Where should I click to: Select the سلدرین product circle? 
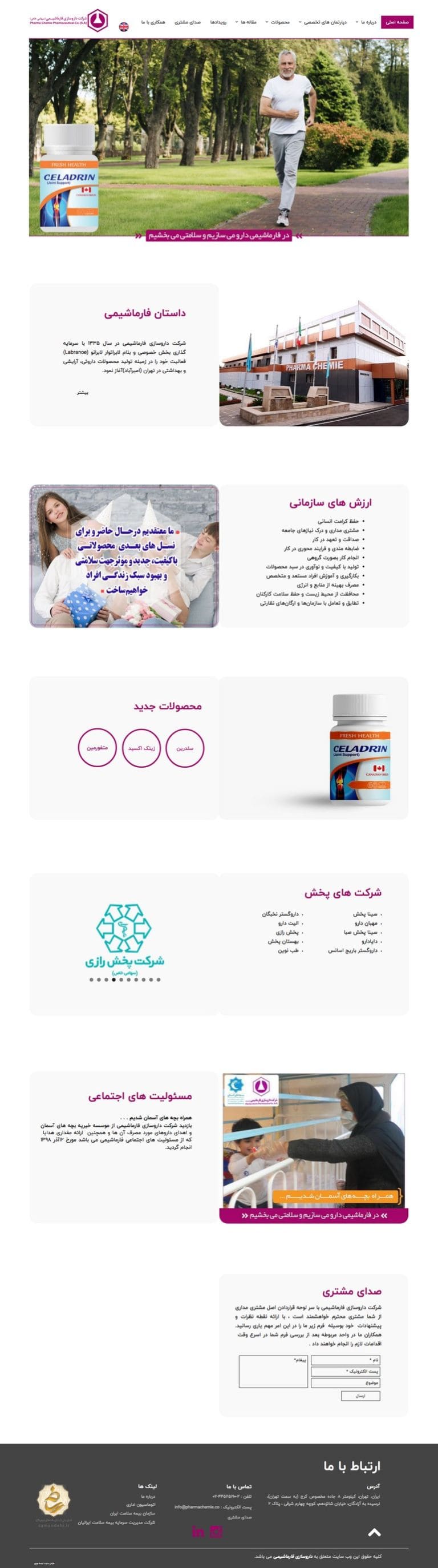[x=185, y=748]
